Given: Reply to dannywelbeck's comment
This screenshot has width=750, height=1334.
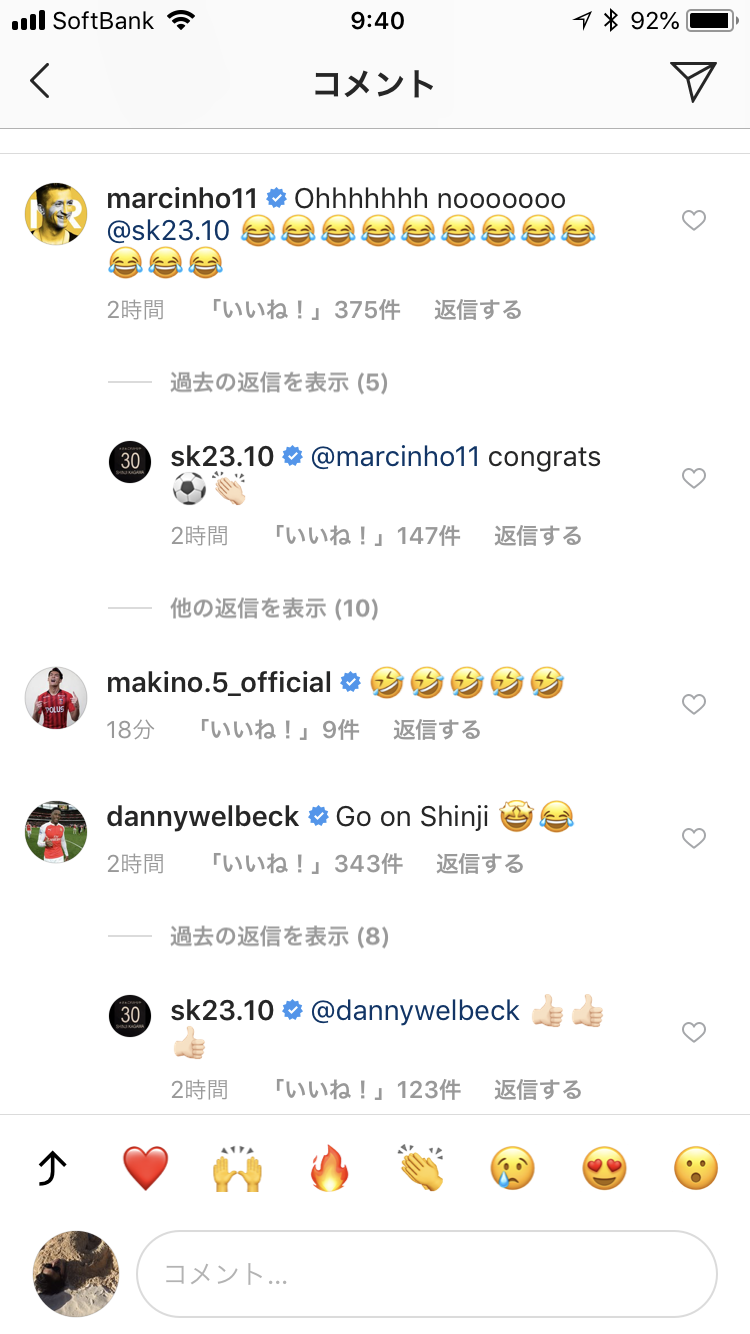Looking at the screenshot, I should pyautogui.click(x=480, y=863).
